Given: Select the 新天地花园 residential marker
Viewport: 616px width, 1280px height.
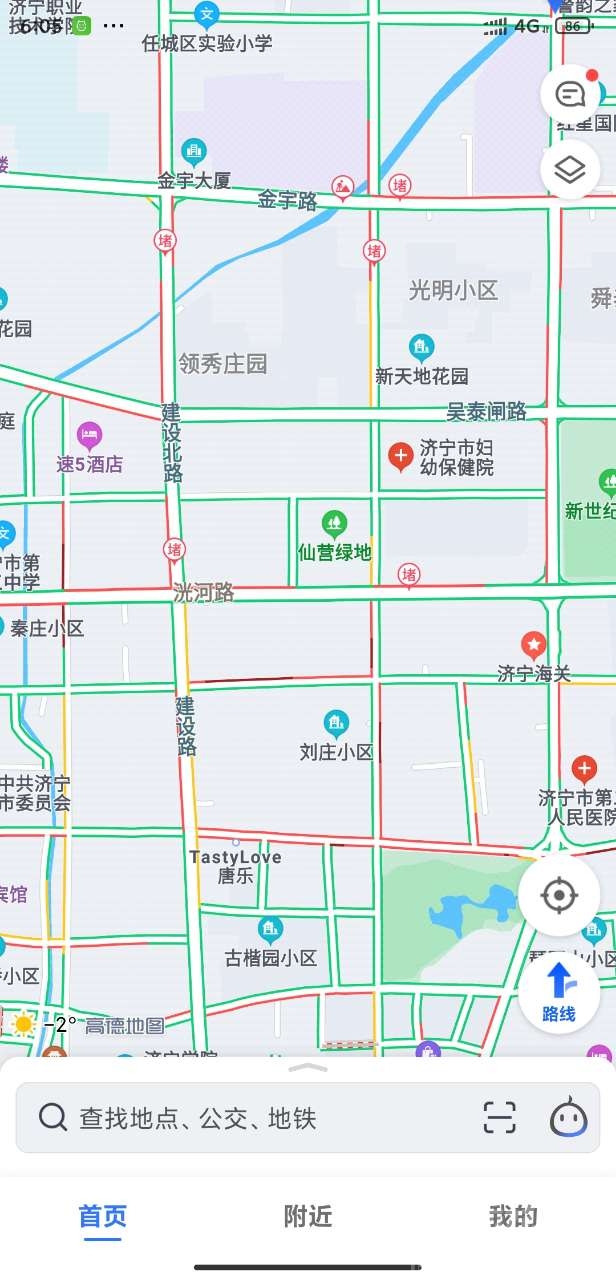Looking at the screenshot, I should [422, 348].
